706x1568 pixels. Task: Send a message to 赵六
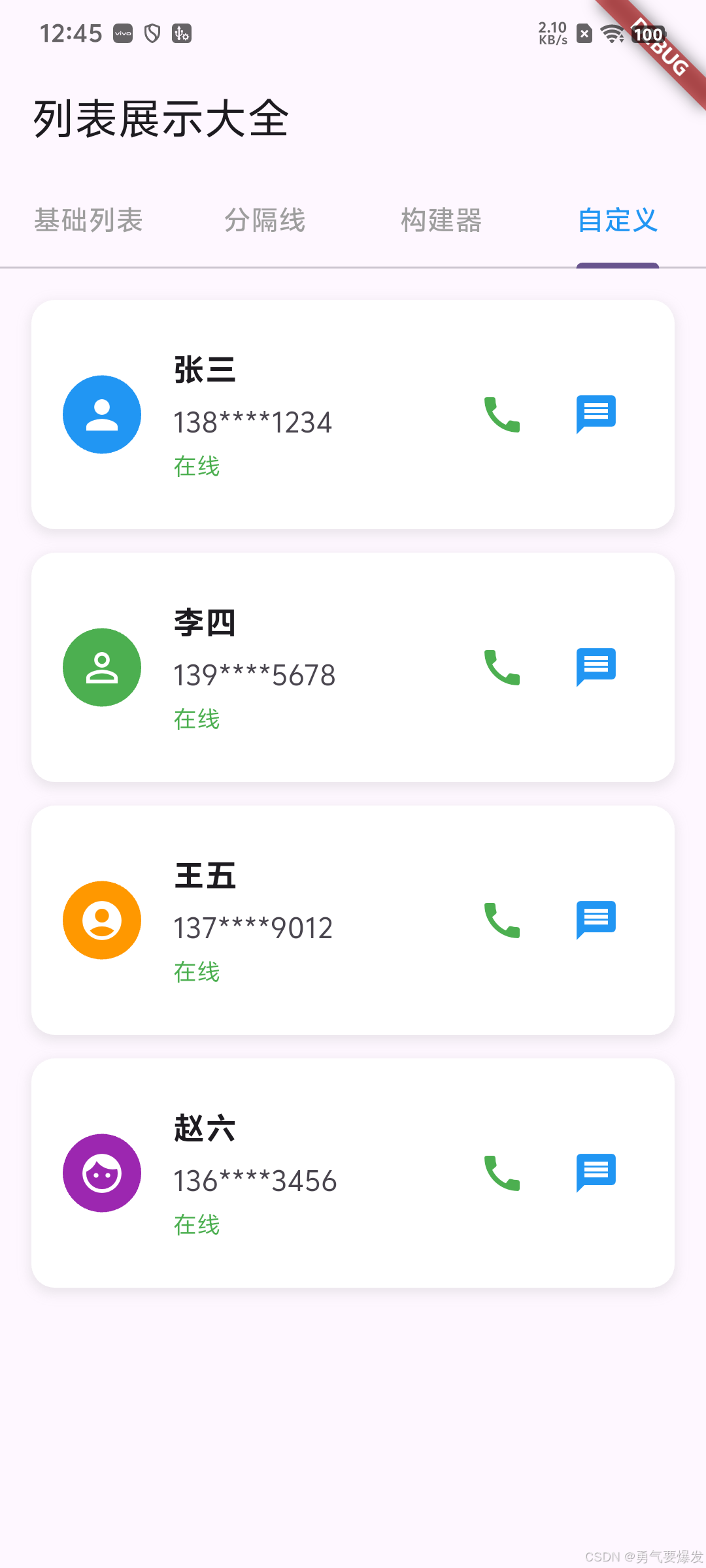pyautogui.click(x=596, y=1173)
